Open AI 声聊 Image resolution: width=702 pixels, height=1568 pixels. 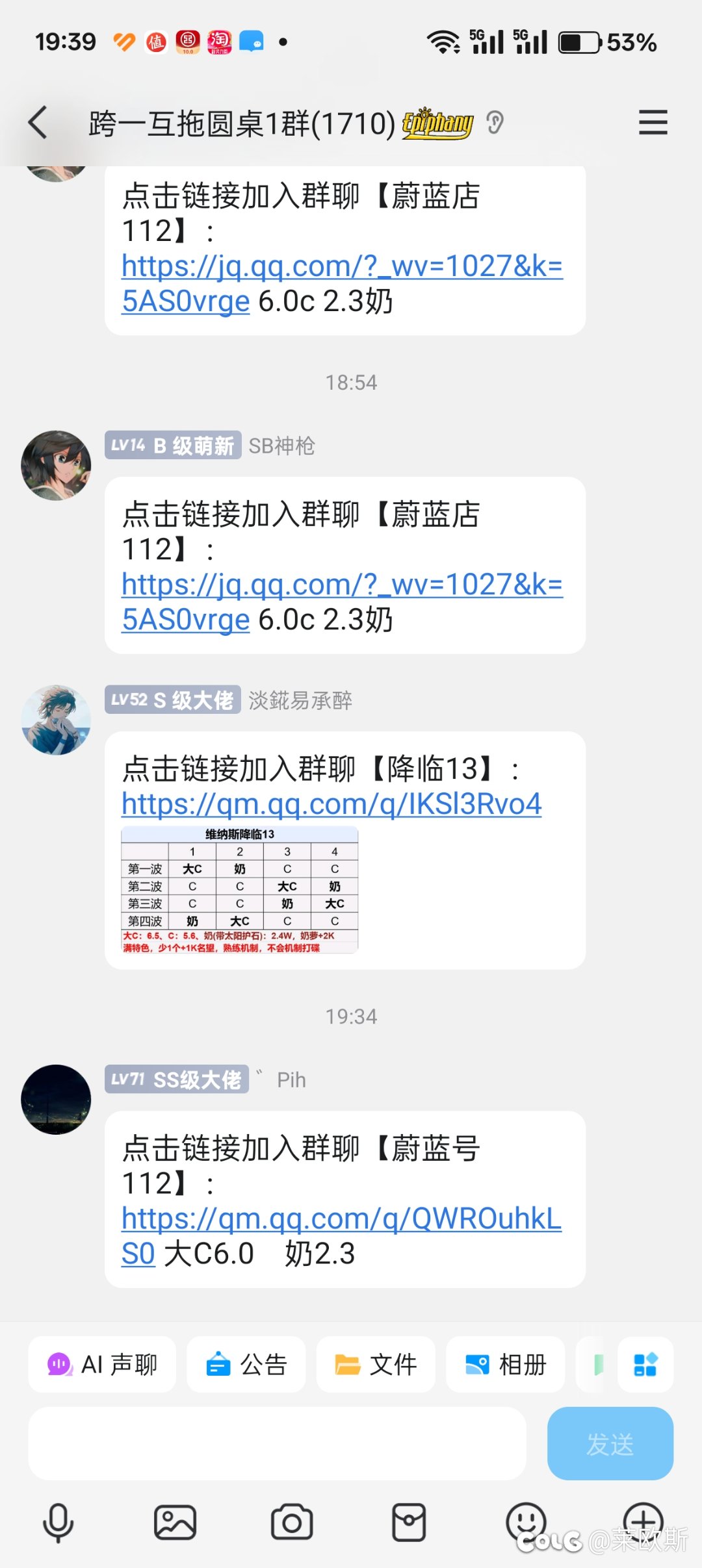click(x=102, y=1364)
